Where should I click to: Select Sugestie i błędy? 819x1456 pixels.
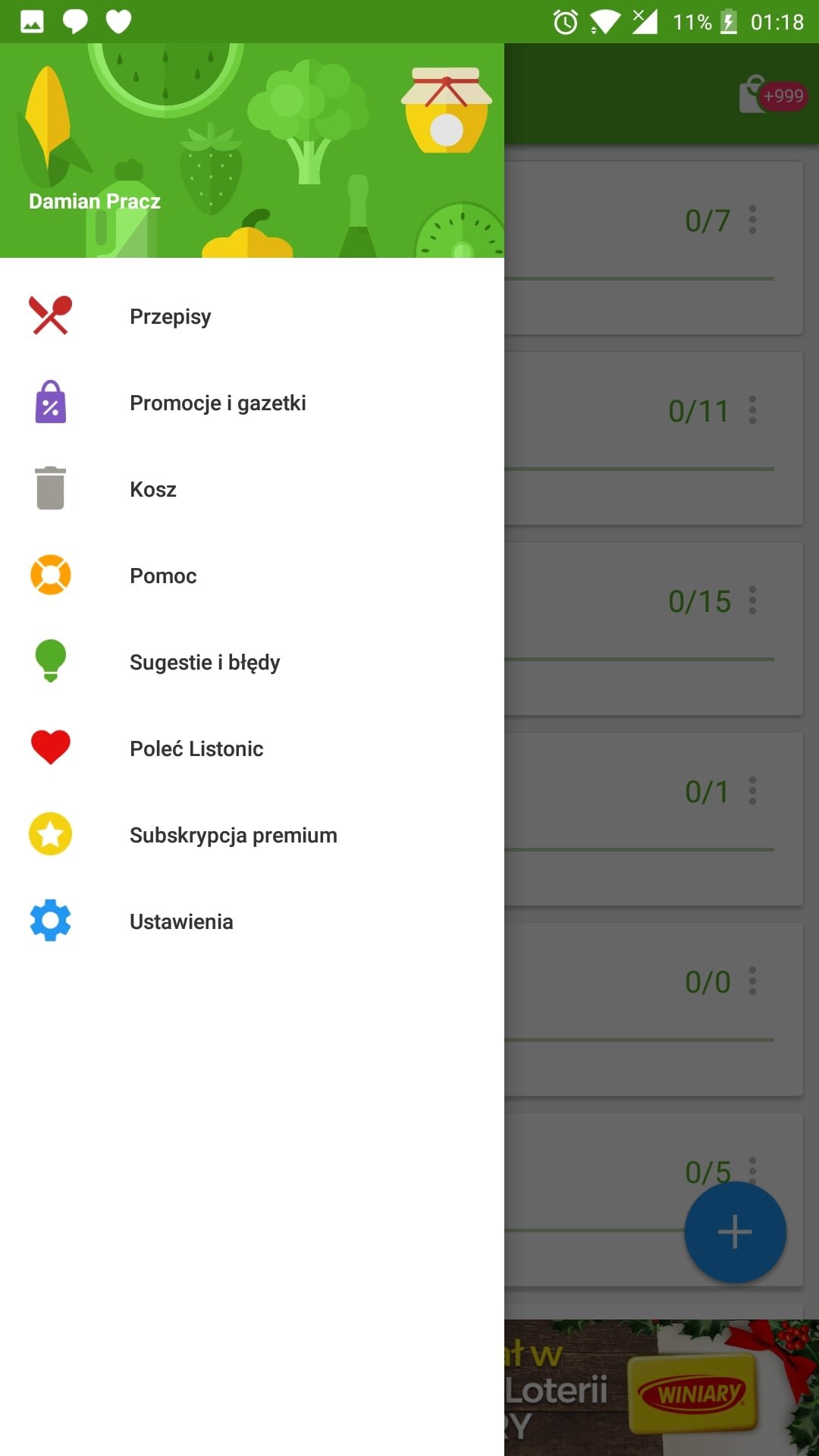tap(252, 662)
